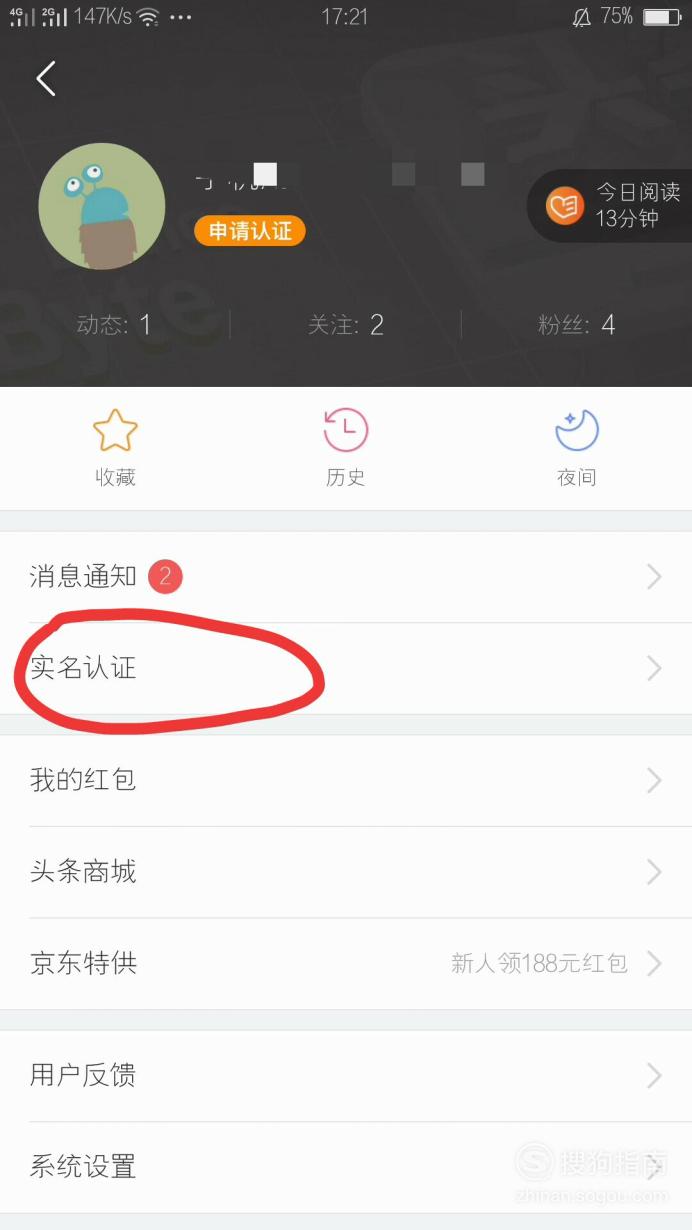Image resolution: width=692 pixels, height=1230 pixels.
Task: Open 收藏 favorites
Action: [115, 448]
